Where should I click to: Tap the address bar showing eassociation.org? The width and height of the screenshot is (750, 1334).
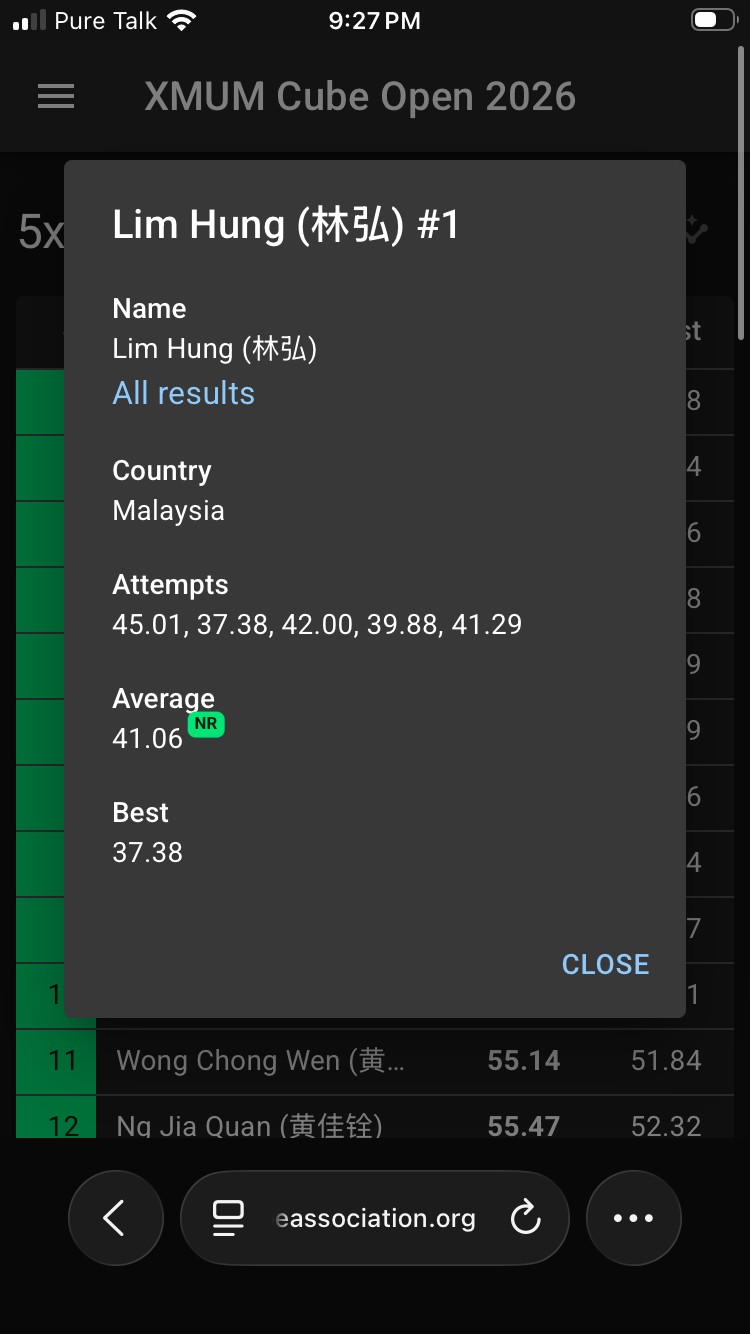tap(375, 1218)
